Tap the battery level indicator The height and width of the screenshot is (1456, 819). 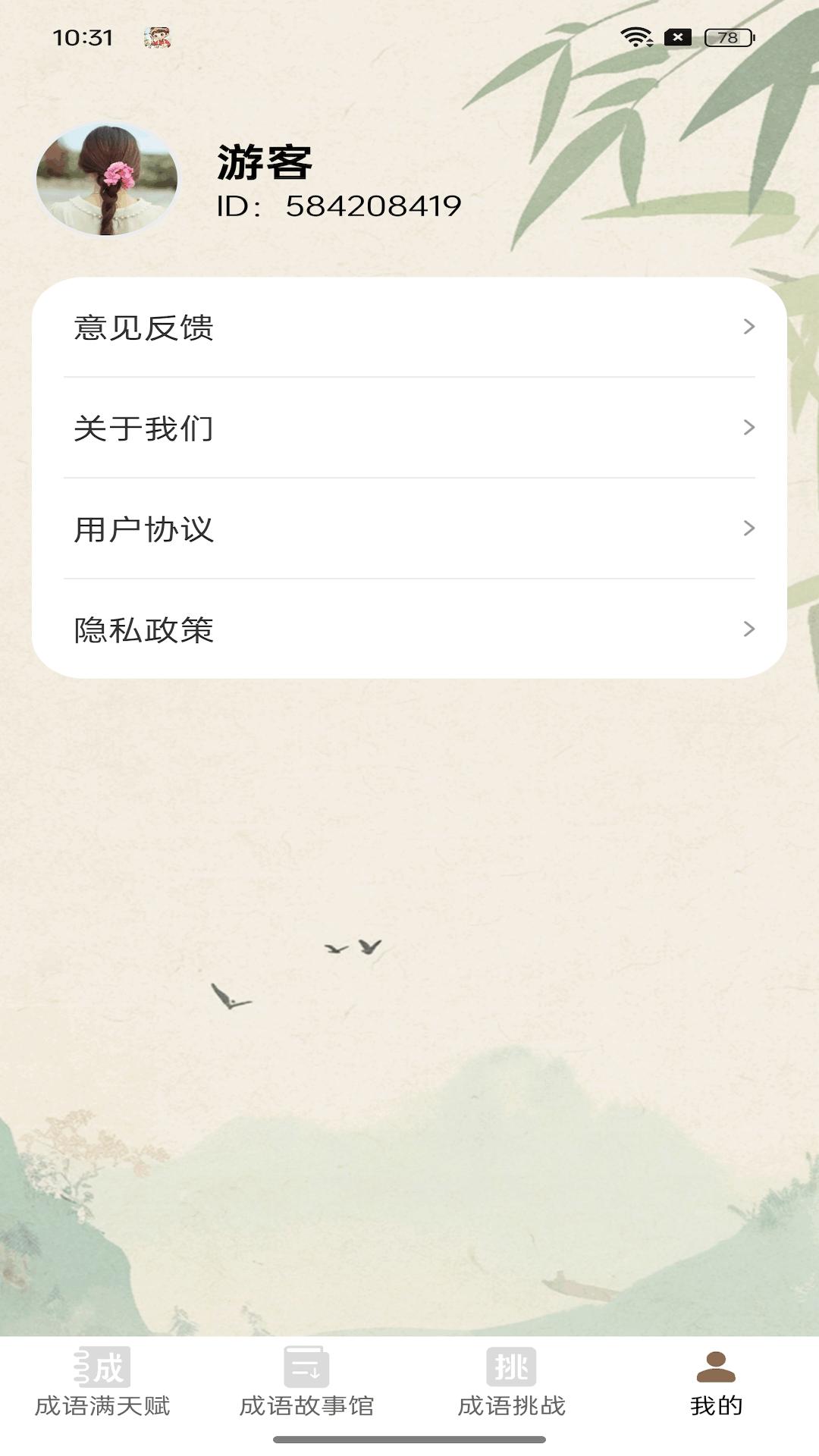(x=726, y=35)
